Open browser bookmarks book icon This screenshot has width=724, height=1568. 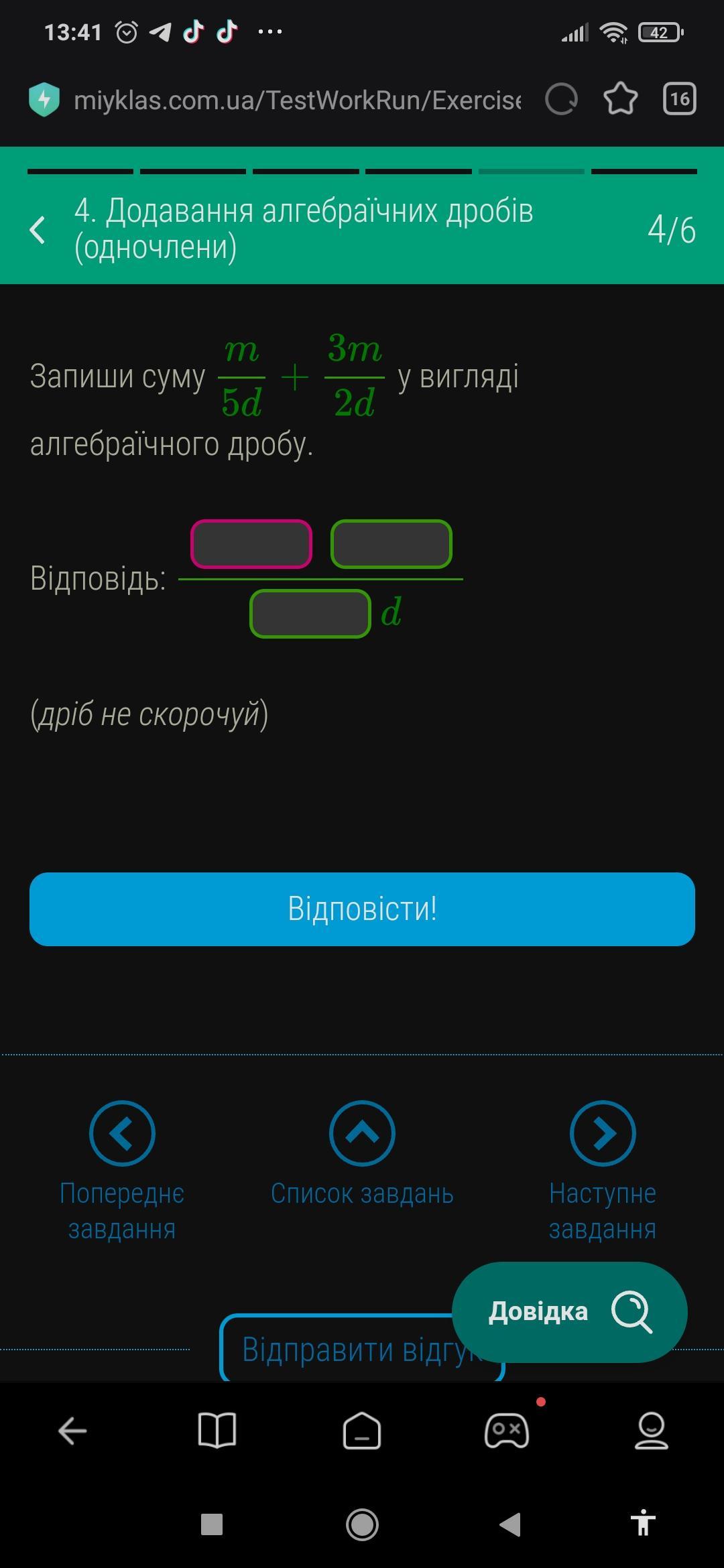click(x=217, y=1431)
